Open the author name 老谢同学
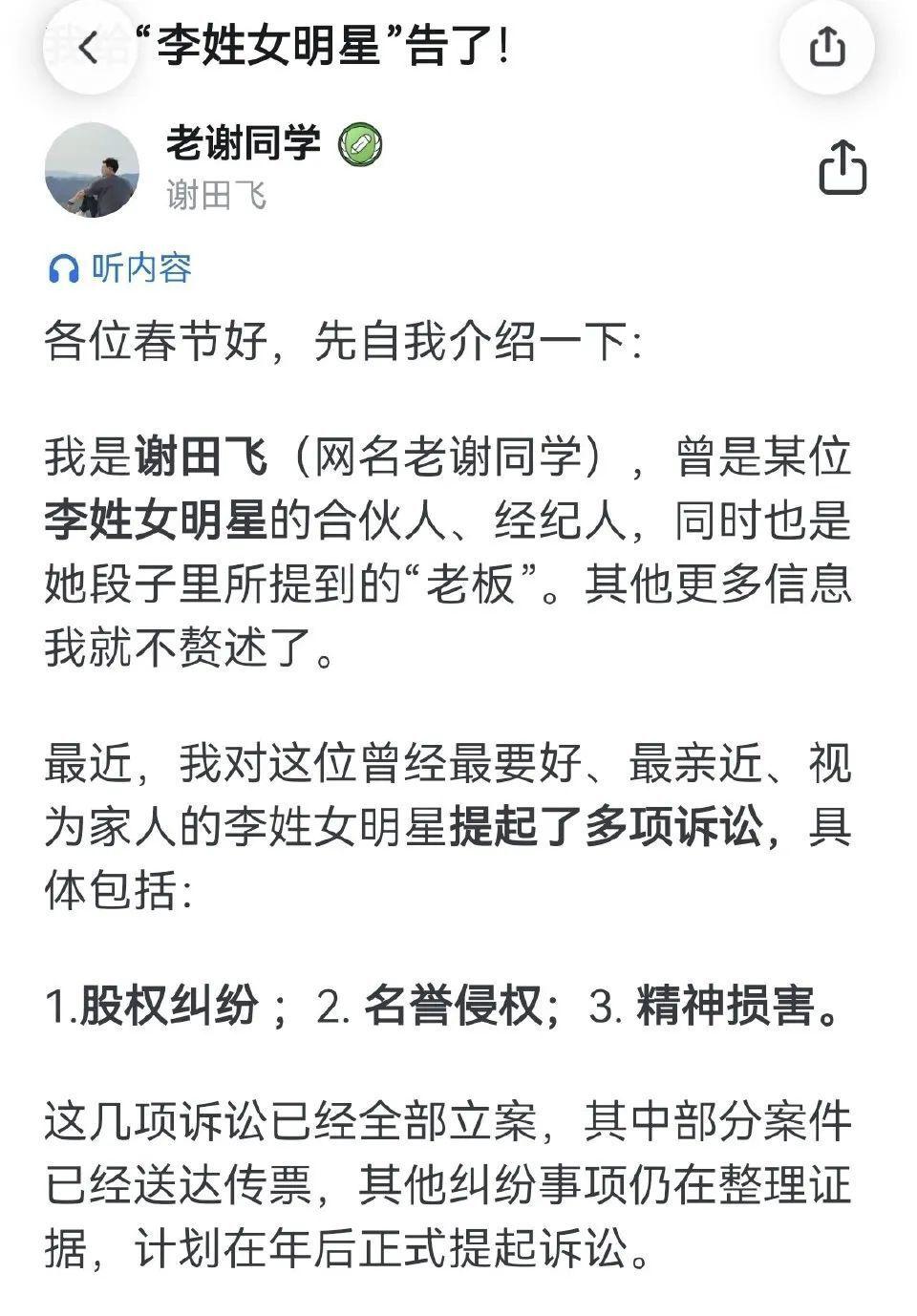This screenshot has height=1316, width=917. coord(245,143)
